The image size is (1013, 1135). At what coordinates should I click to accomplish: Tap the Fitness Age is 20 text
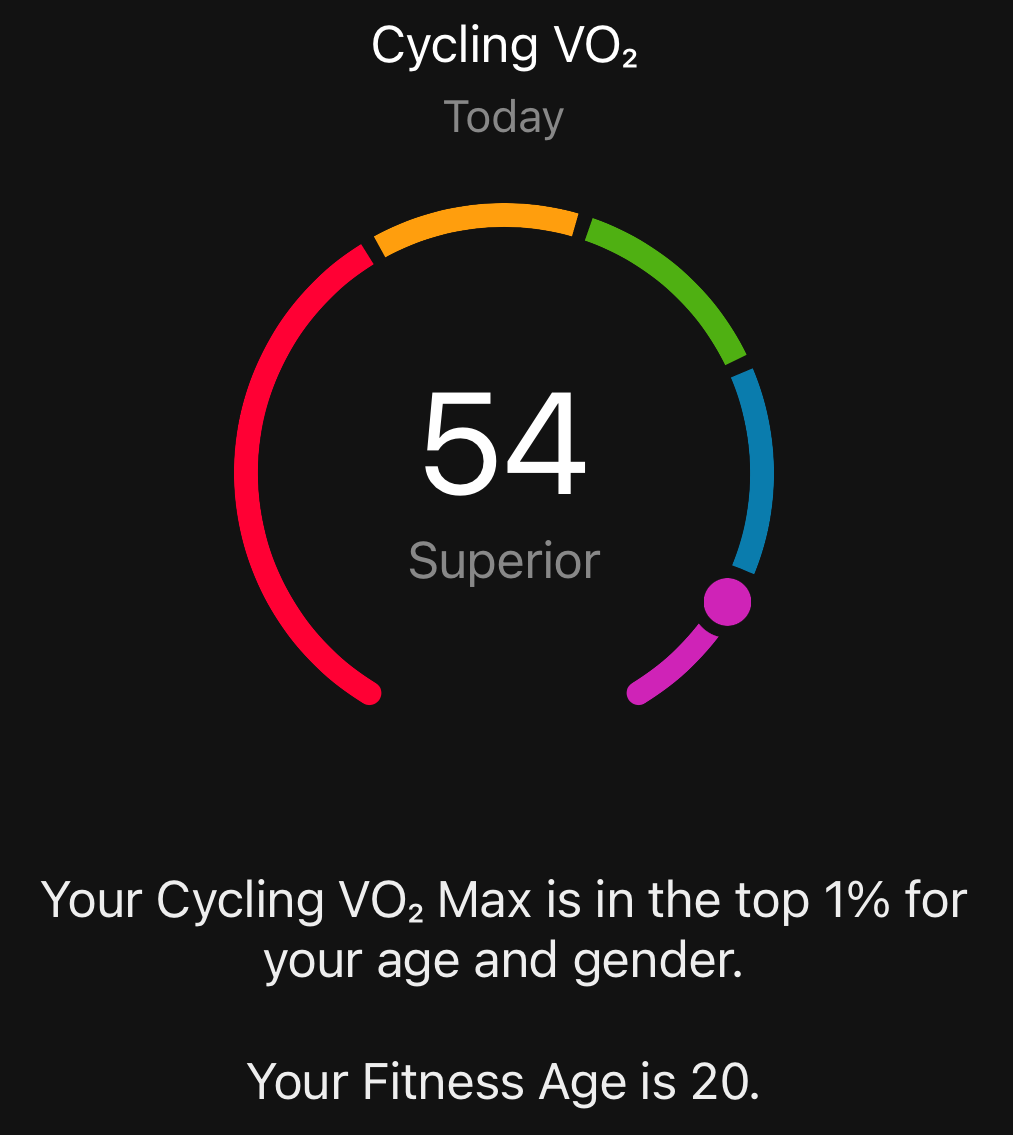point(505,1080)
